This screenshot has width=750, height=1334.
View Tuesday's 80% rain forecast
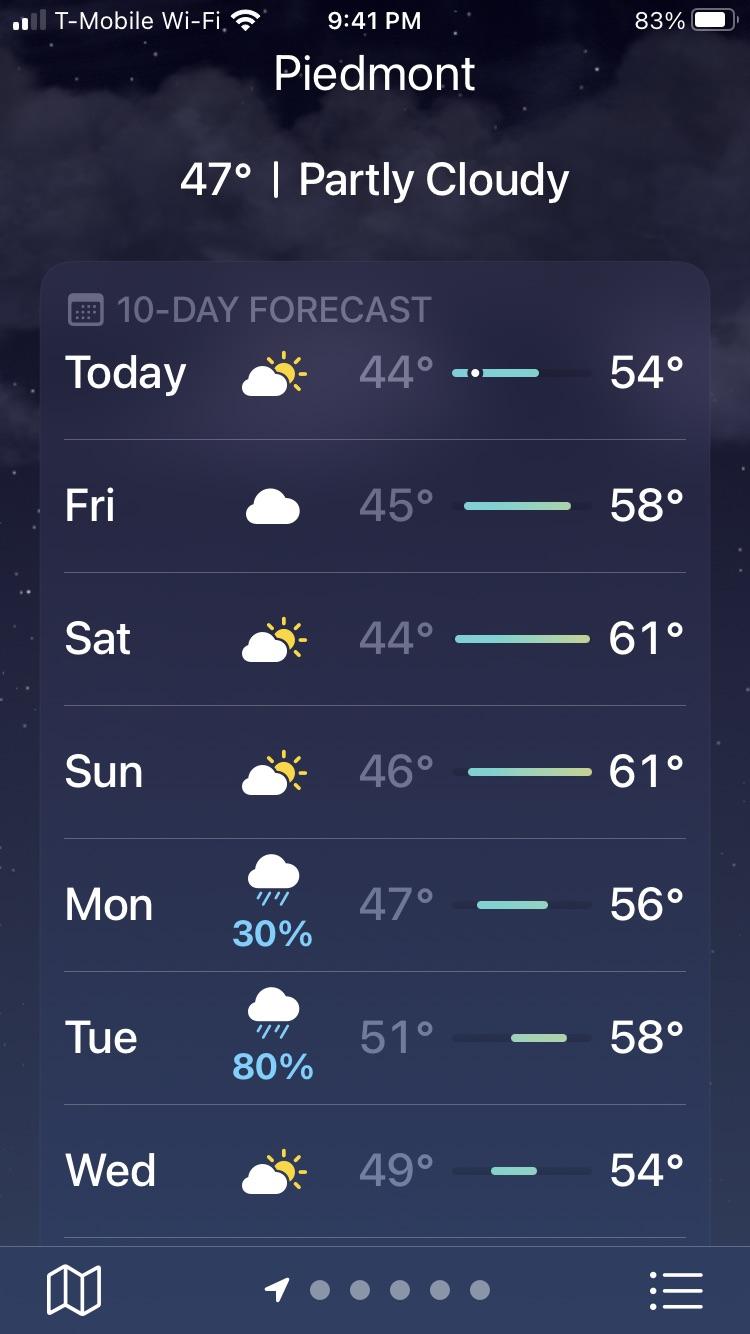[x=374, y=1038]
